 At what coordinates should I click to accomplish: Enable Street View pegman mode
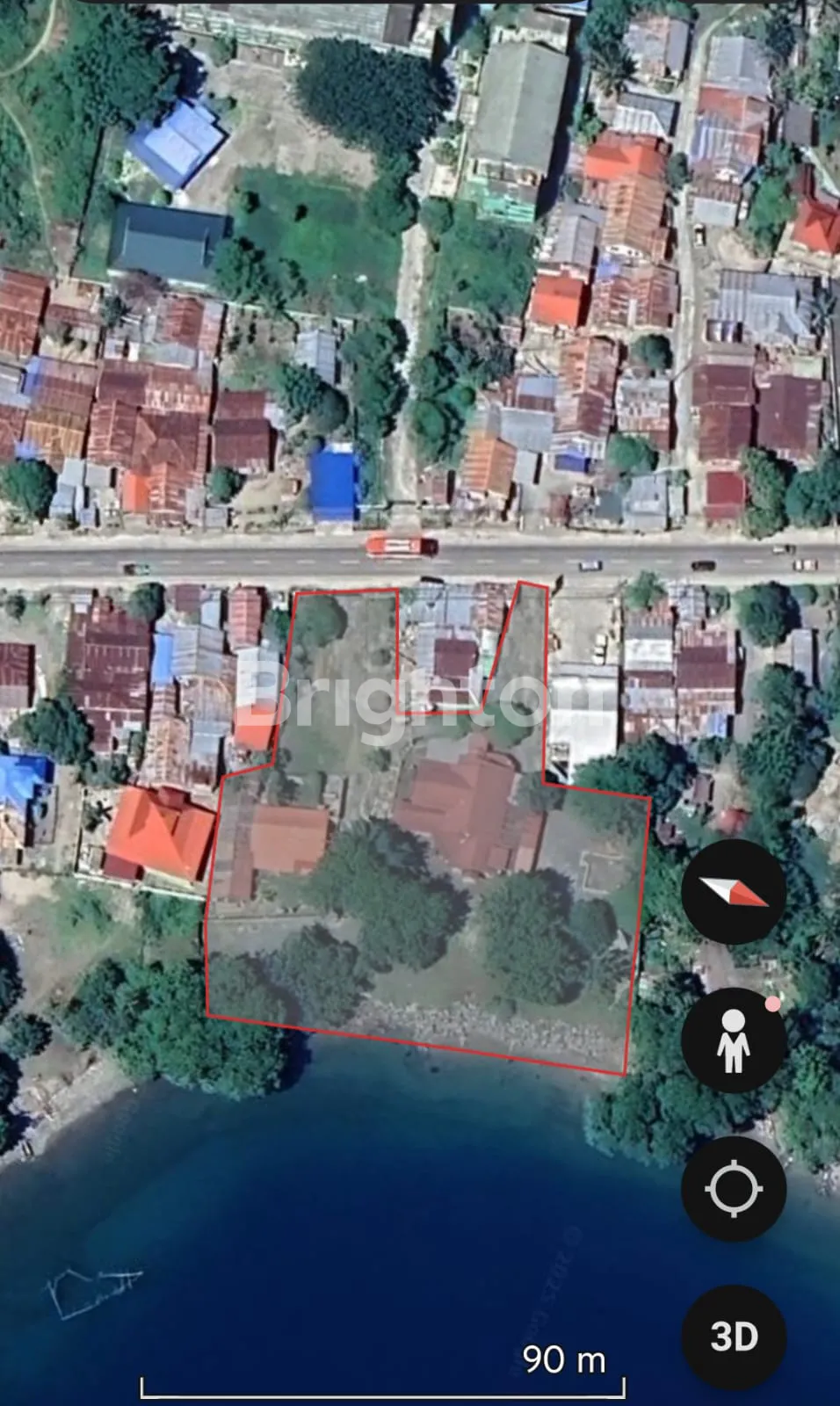734,1040
